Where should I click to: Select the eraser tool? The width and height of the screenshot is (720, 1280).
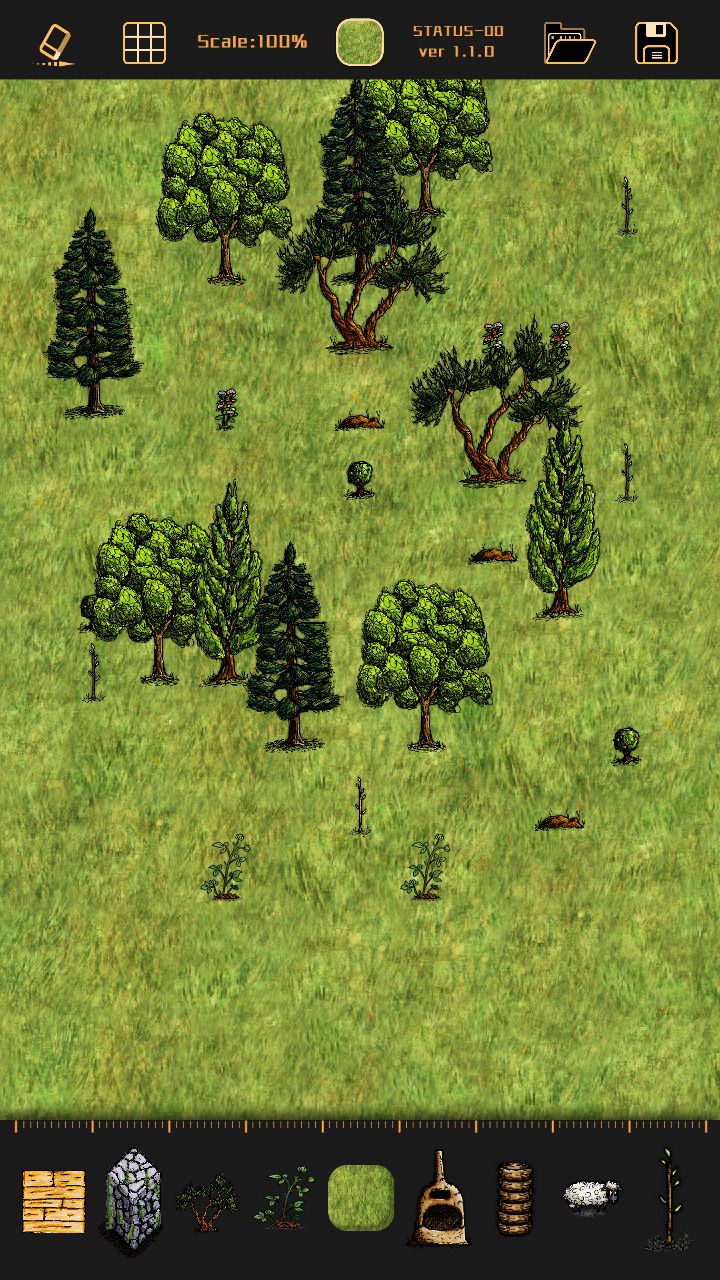[x=55, y=44]
